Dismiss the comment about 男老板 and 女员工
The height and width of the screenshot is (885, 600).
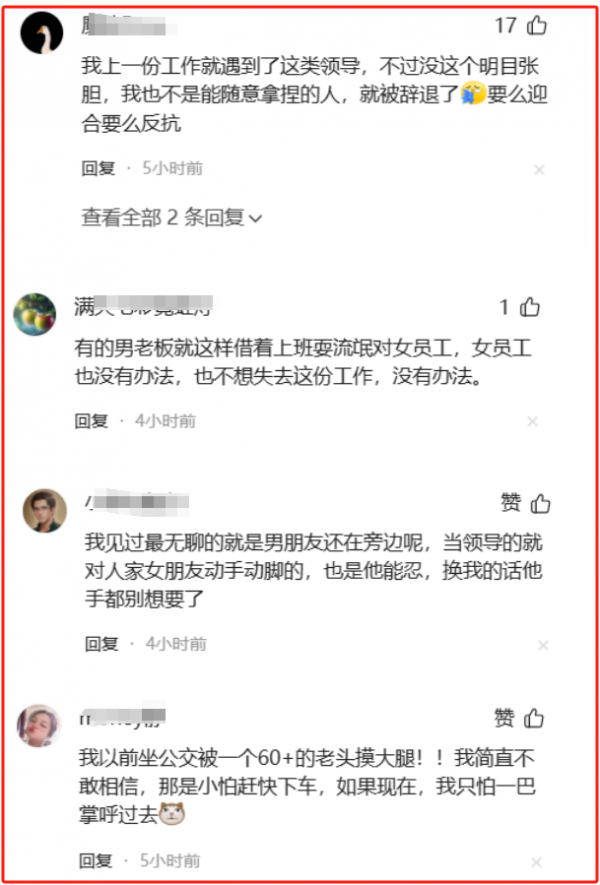click(533, 421)
